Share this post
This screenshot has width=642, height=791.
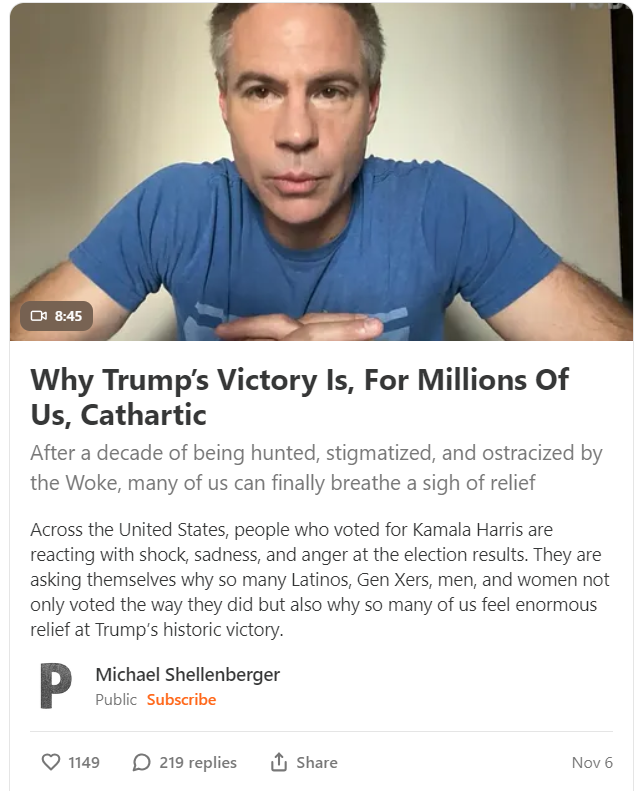coord(304,762)
